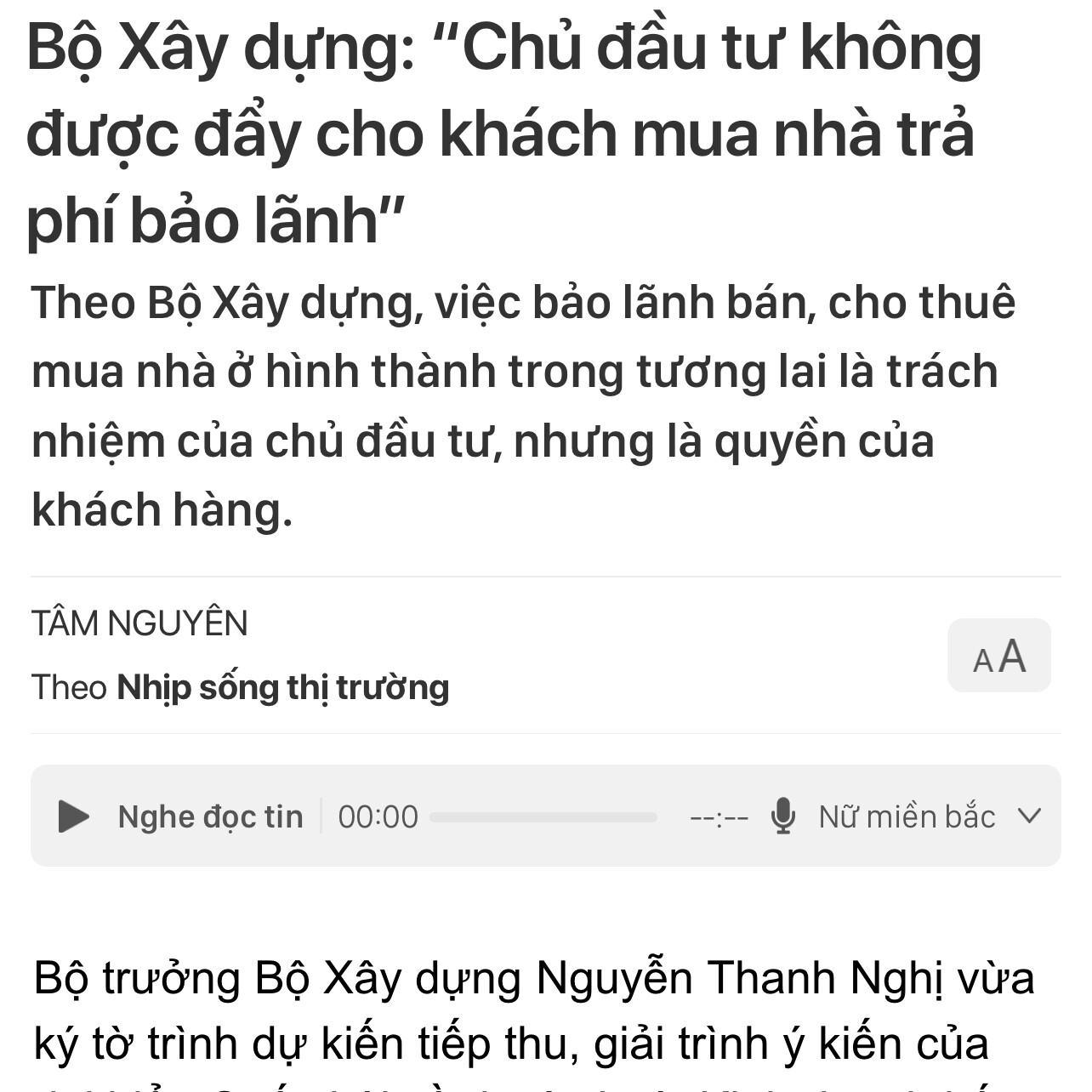
Task: Play the Nghe đọc tin audio
Action: pos(73,816)
